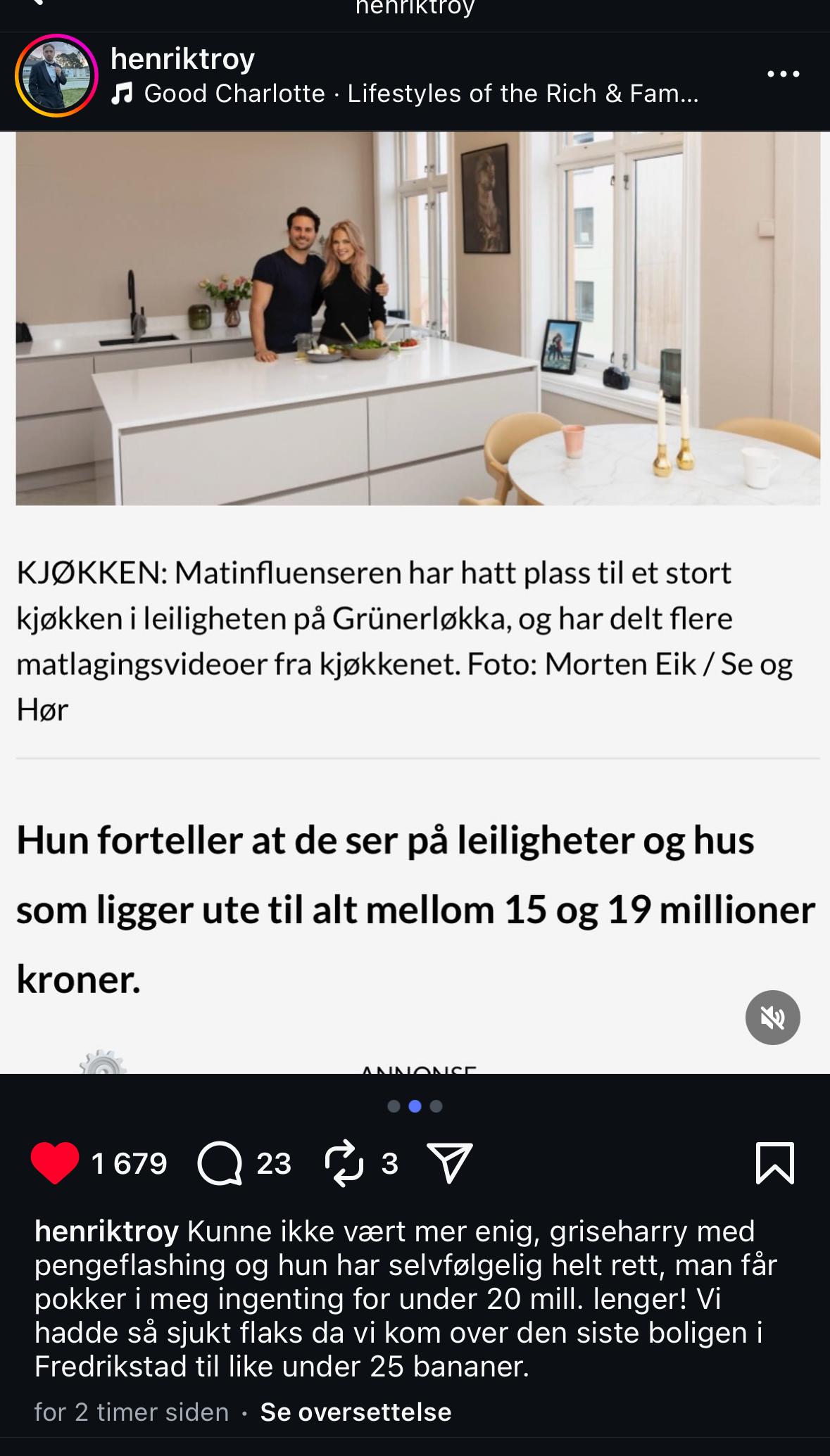Unlike the post with the red heart
Viewport: 830px width, 1456px height.
tap(55, 1163)
